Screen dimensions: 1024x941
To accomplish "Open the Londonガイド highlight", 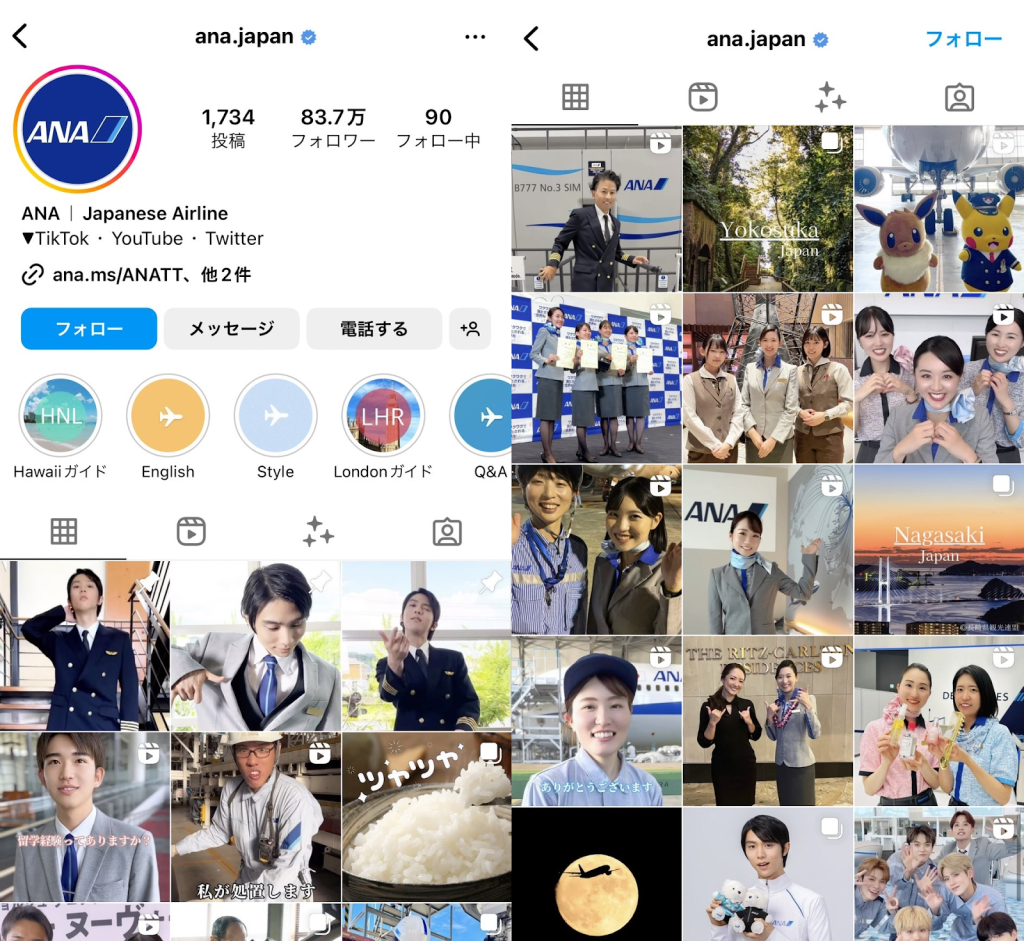I will point(383,416).
